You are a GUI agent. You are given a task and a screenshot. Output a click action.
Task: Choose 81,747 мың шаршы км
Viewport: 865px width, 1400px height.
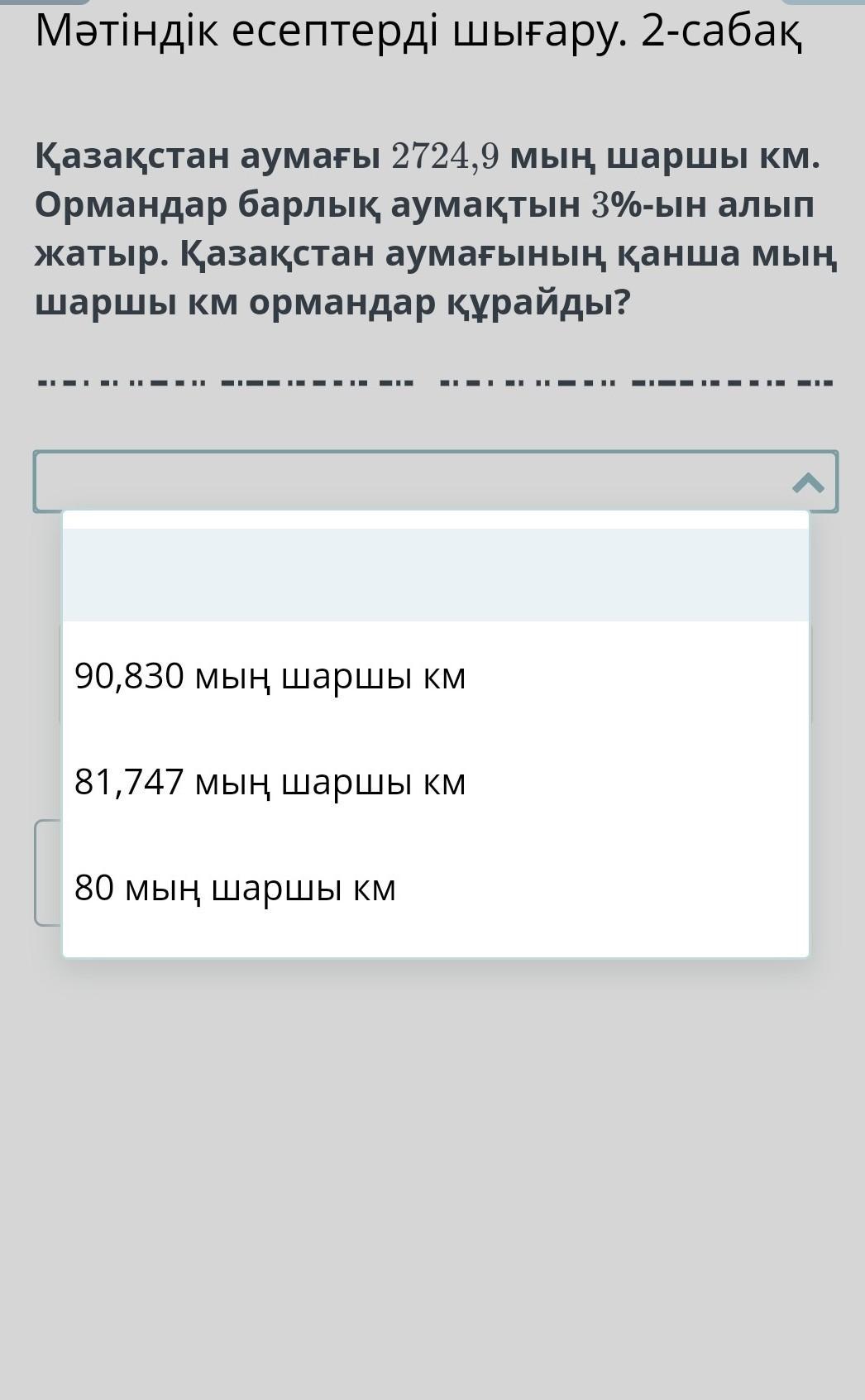click(x=436, y=782)
